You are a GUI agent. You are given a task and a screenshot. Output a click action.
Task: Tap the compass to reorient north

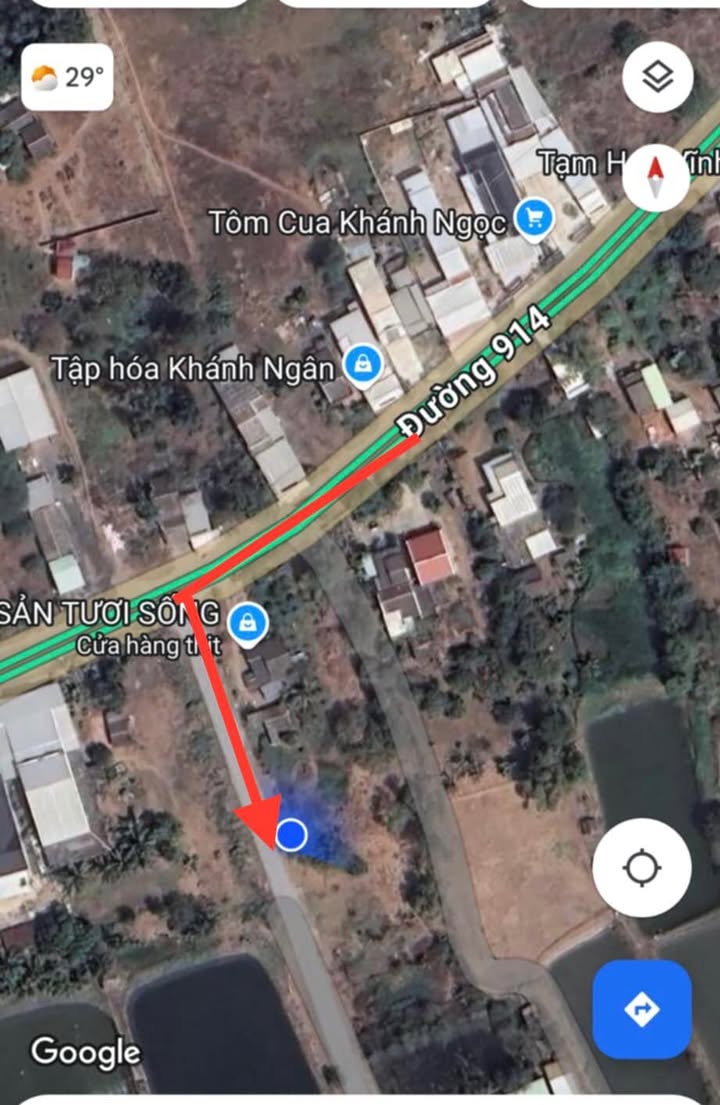656,177
